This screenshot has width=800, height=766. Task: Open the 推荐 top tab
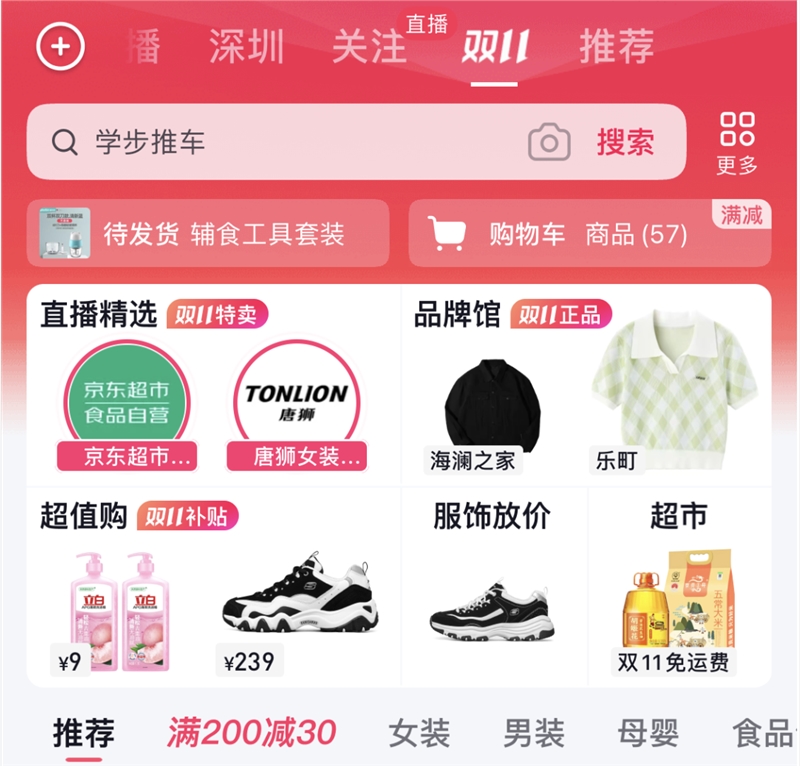(616, 47)
